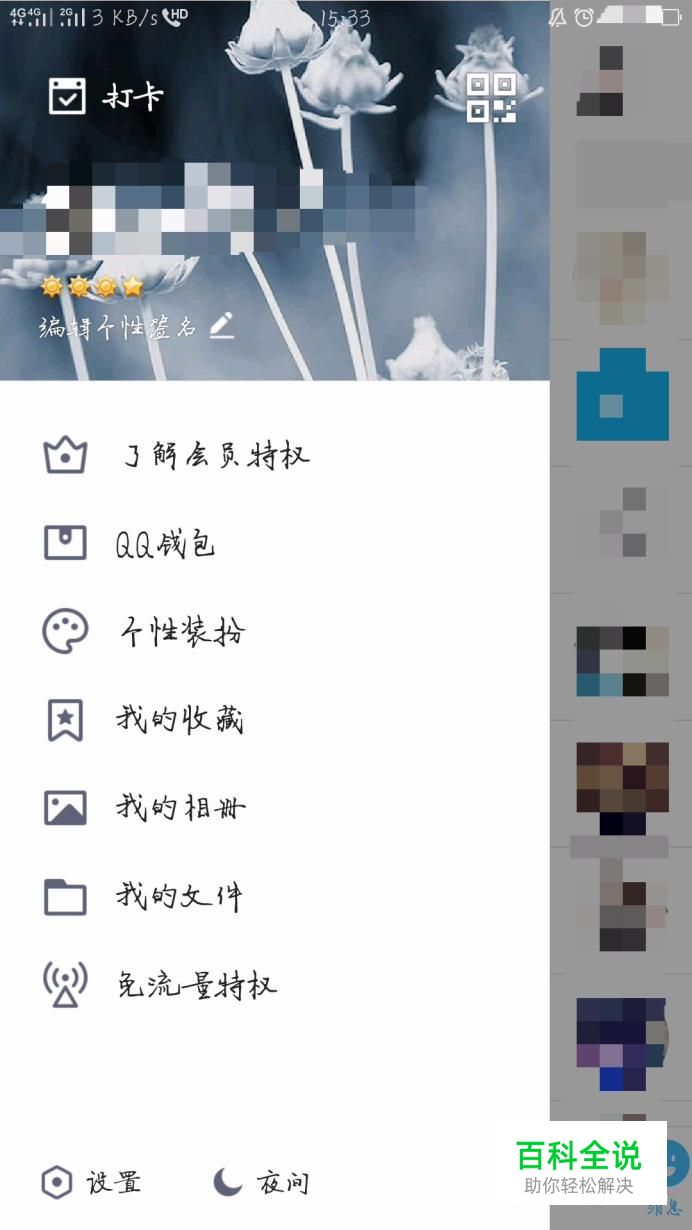Tap 打卡 check-in button
This screenshot has height=1230, width=692.
coord(106,97)
